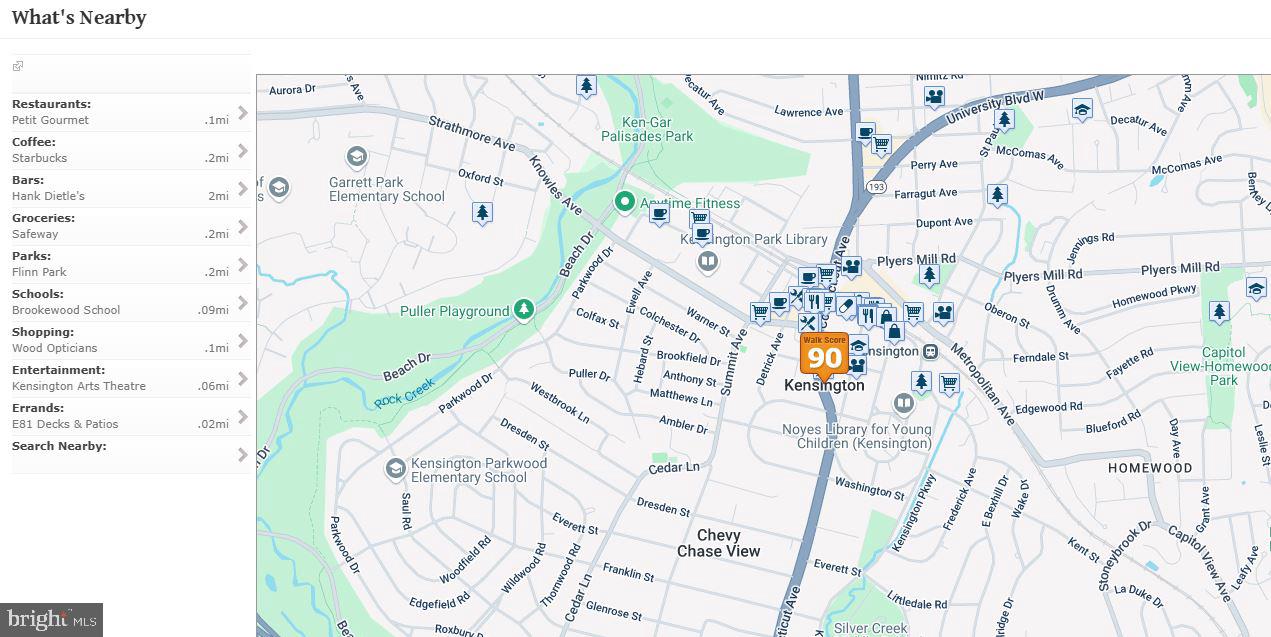This screenshot has width=1271, height=637.
Task: Tap the Noyes Library for Young Children marker
Action: click(x=904, y=404)
